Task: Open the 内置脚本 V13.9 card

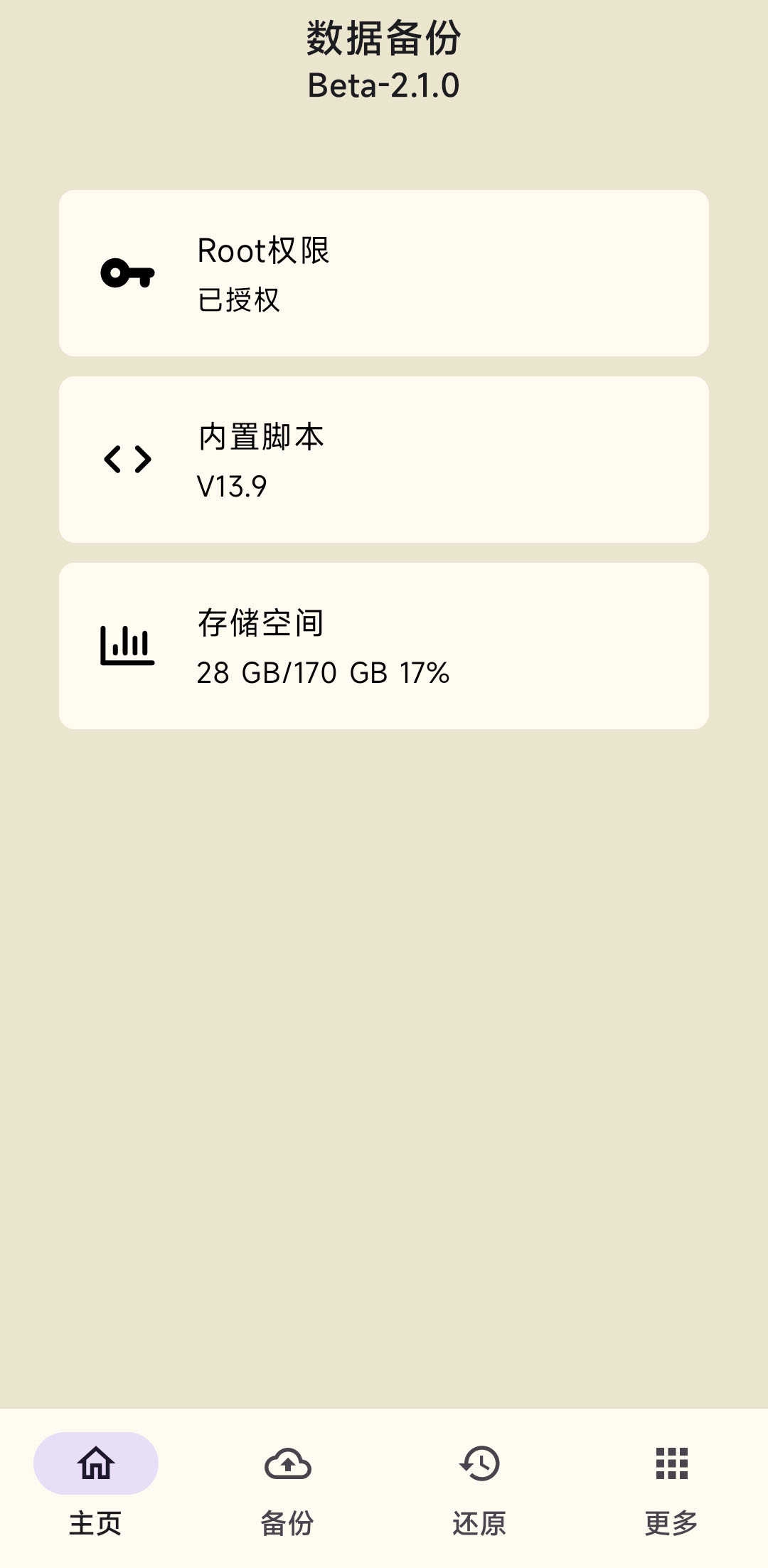Action: click(x=384, y=460)
